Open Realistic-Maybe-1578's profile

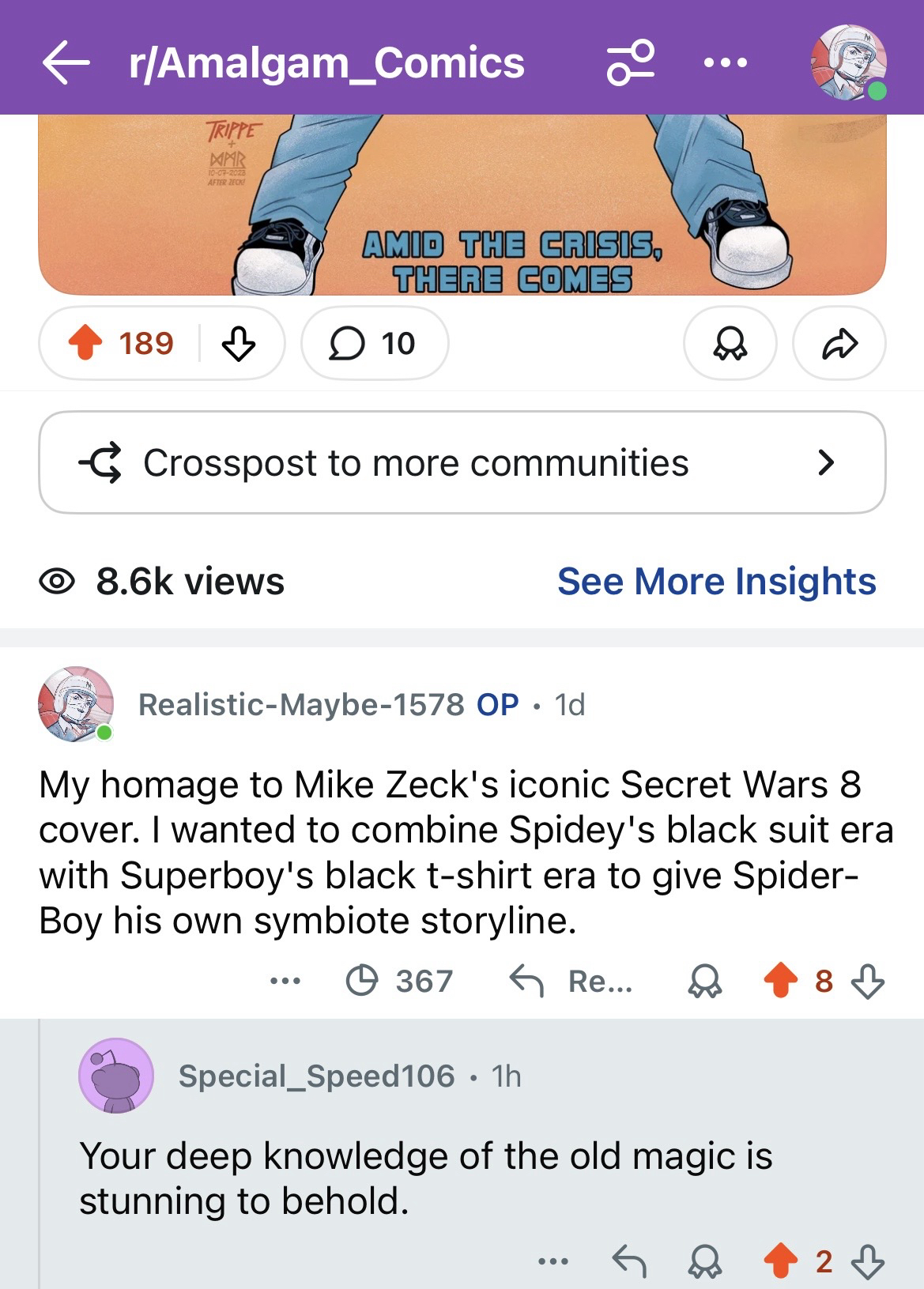(x=300, y=704)
